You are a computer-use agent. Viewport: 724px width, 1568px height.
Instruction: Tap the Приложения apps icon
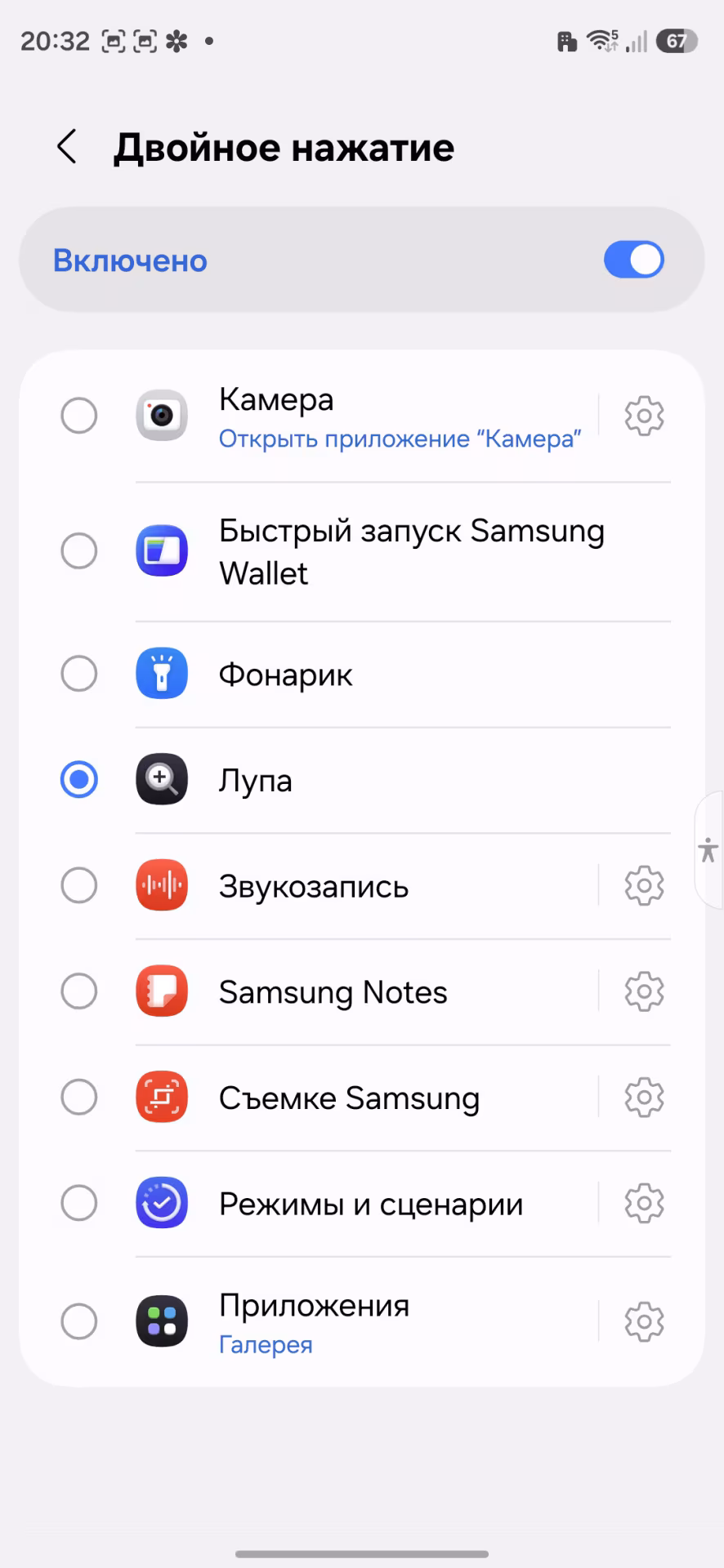click(x=162, y=1321)
